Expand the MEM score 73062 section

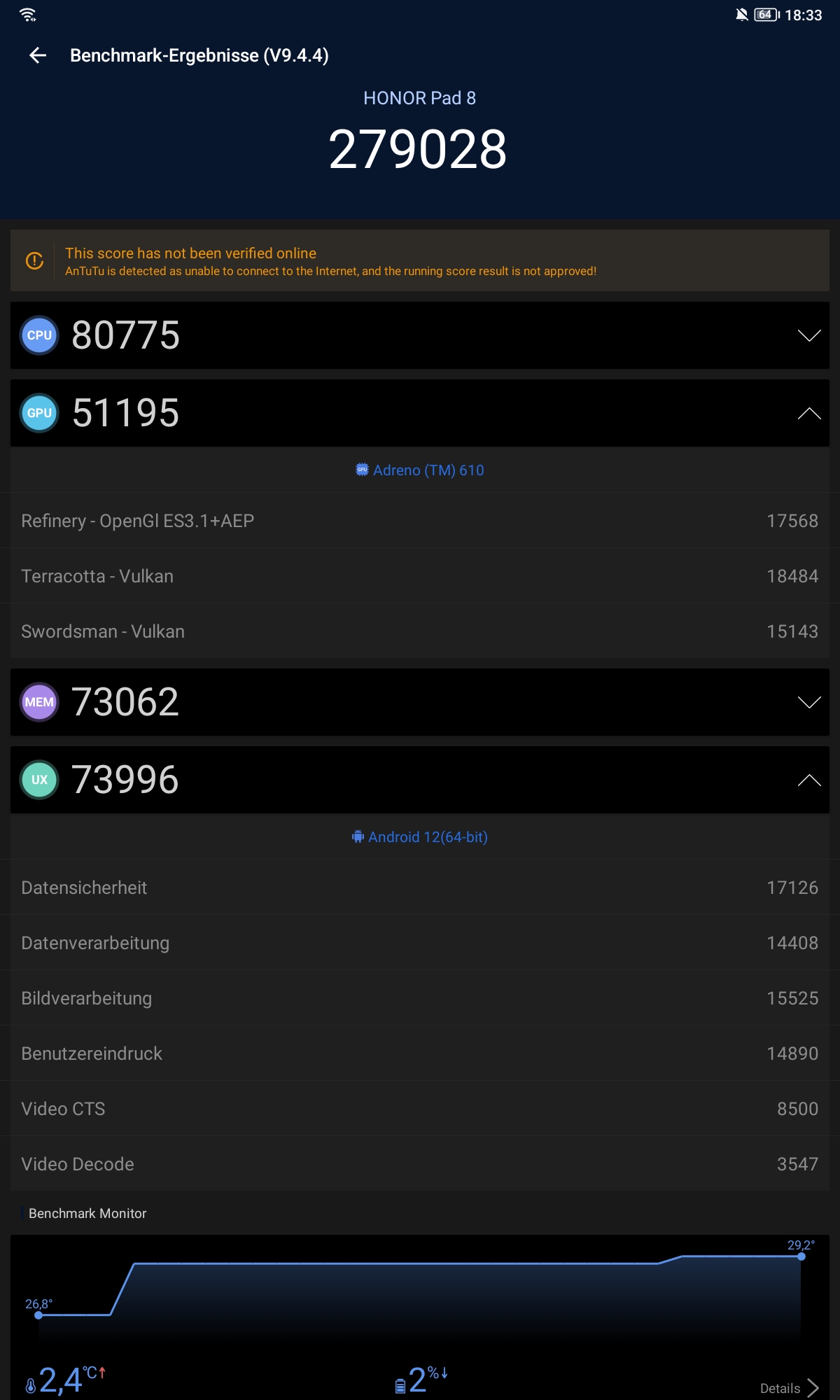(420, 702)
